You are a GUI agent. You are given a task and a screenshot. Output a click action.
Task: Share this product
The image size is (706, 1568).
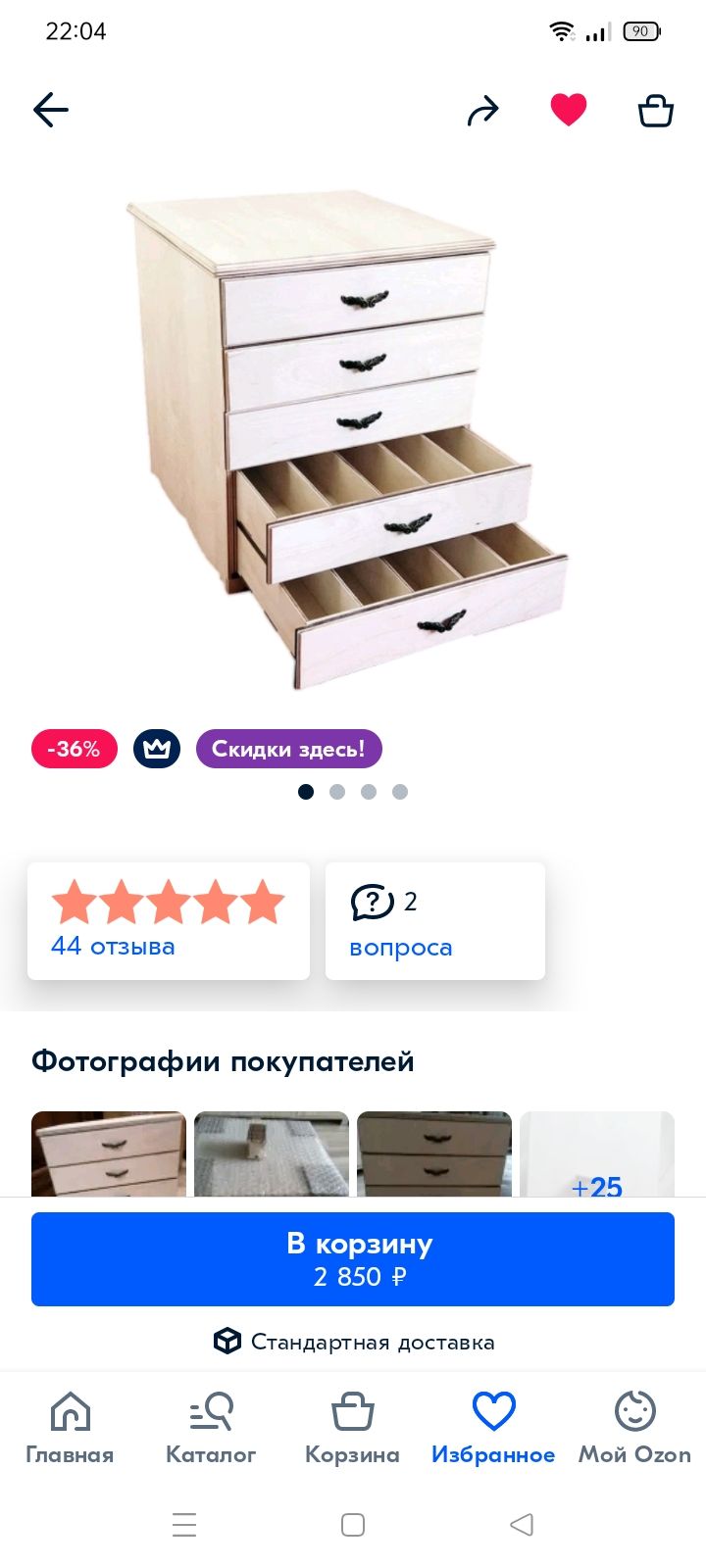click(482, 111)
